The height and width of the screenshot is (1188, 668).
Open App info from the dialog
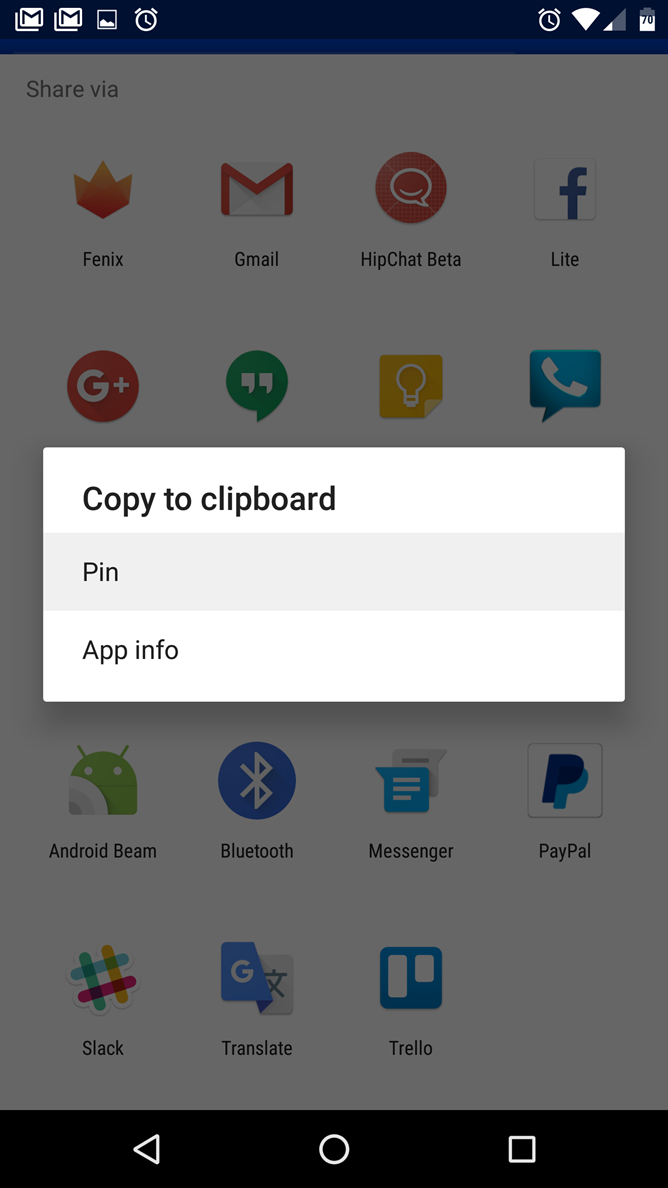[x=333, y=650]
